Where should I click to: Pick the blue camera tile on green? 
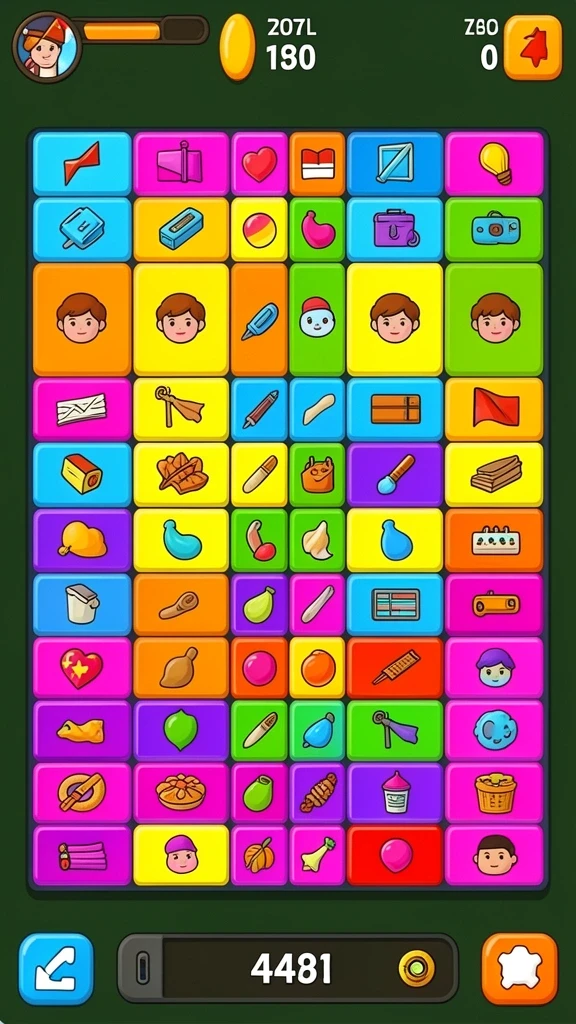click(x=494, y=229)
